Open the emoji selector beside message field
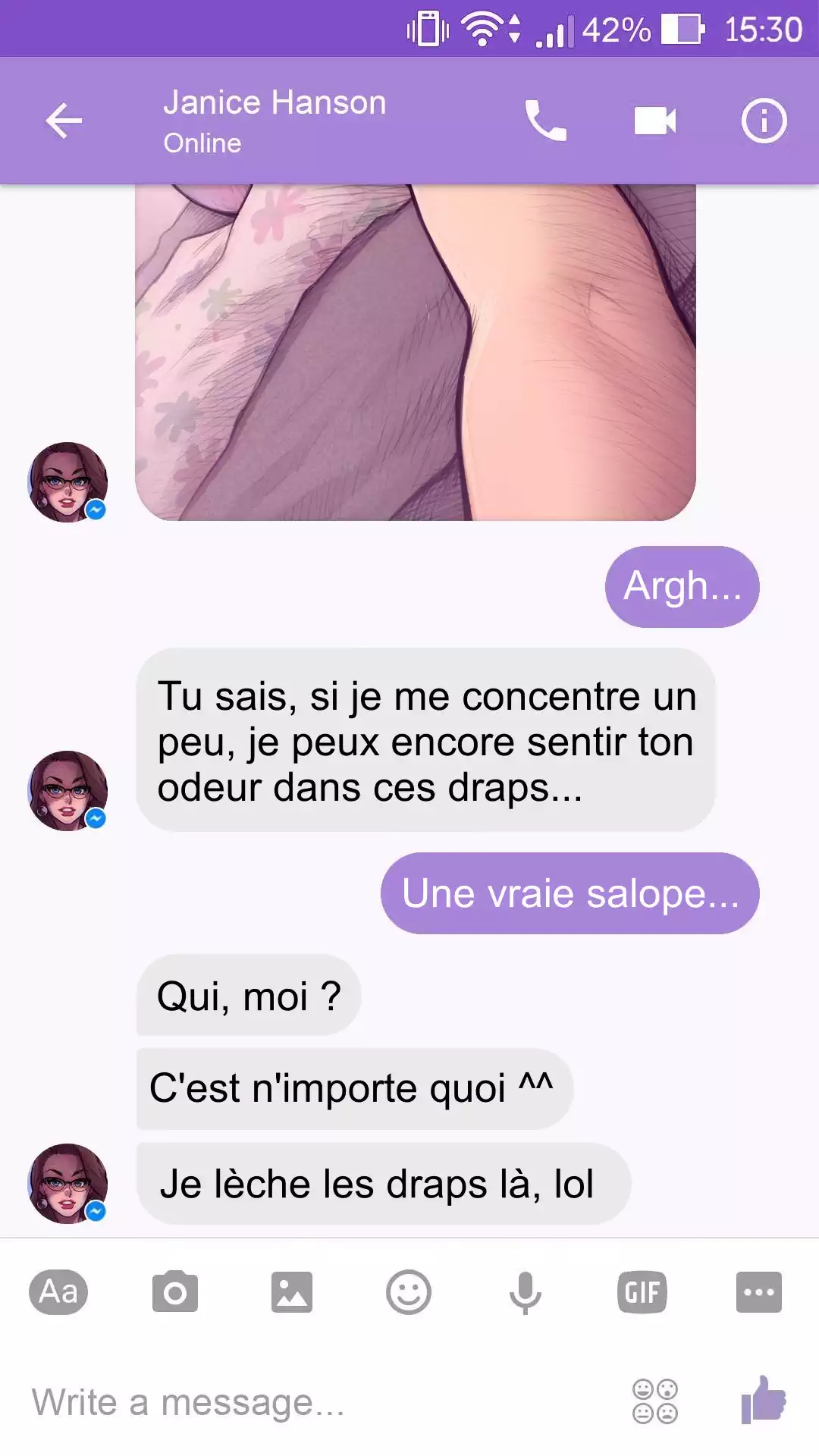 [x=655, y=1401]
